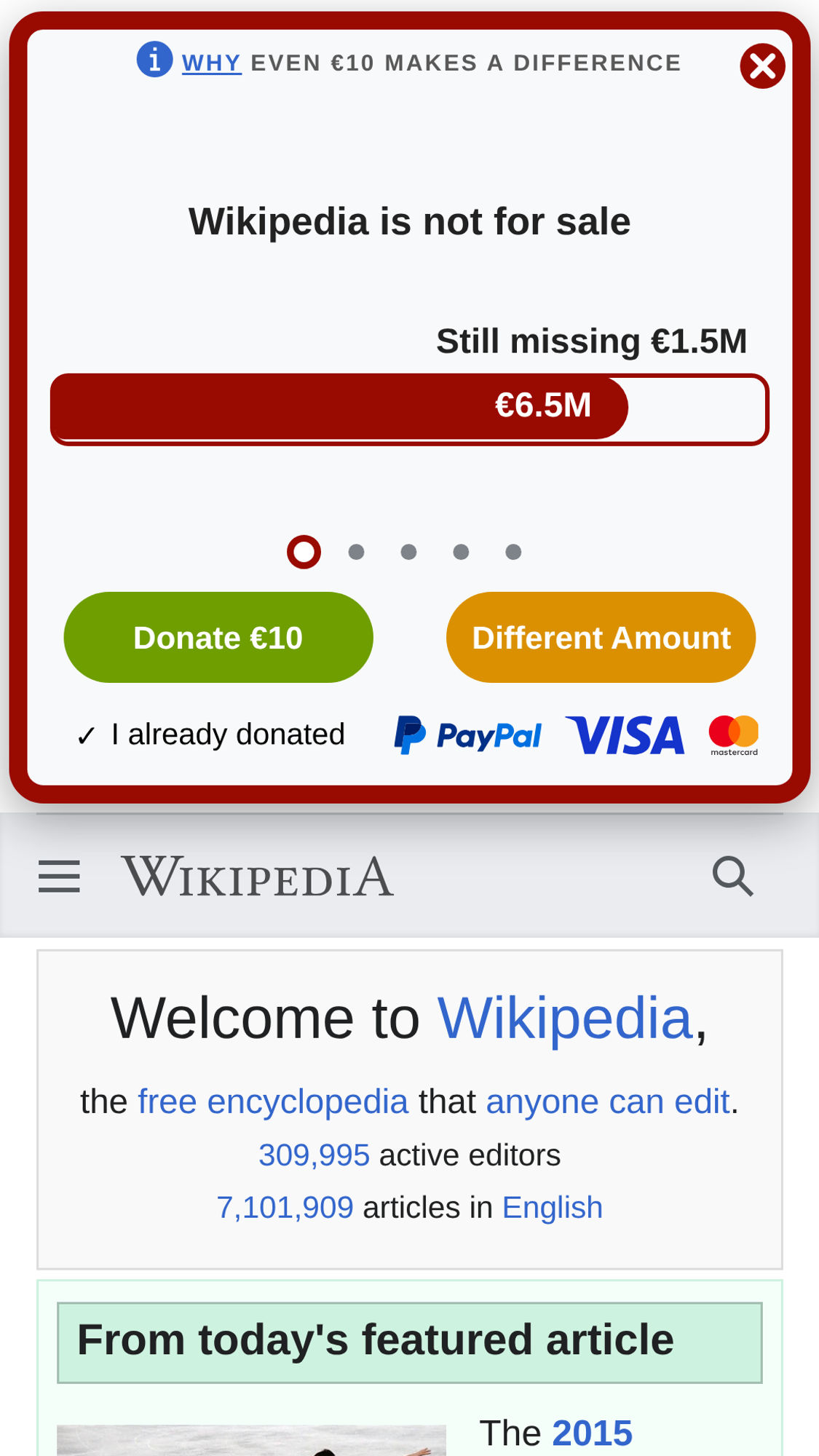Choose Different Amount to donate
This screenshot has height=1456, width=819.
(601, 638)
